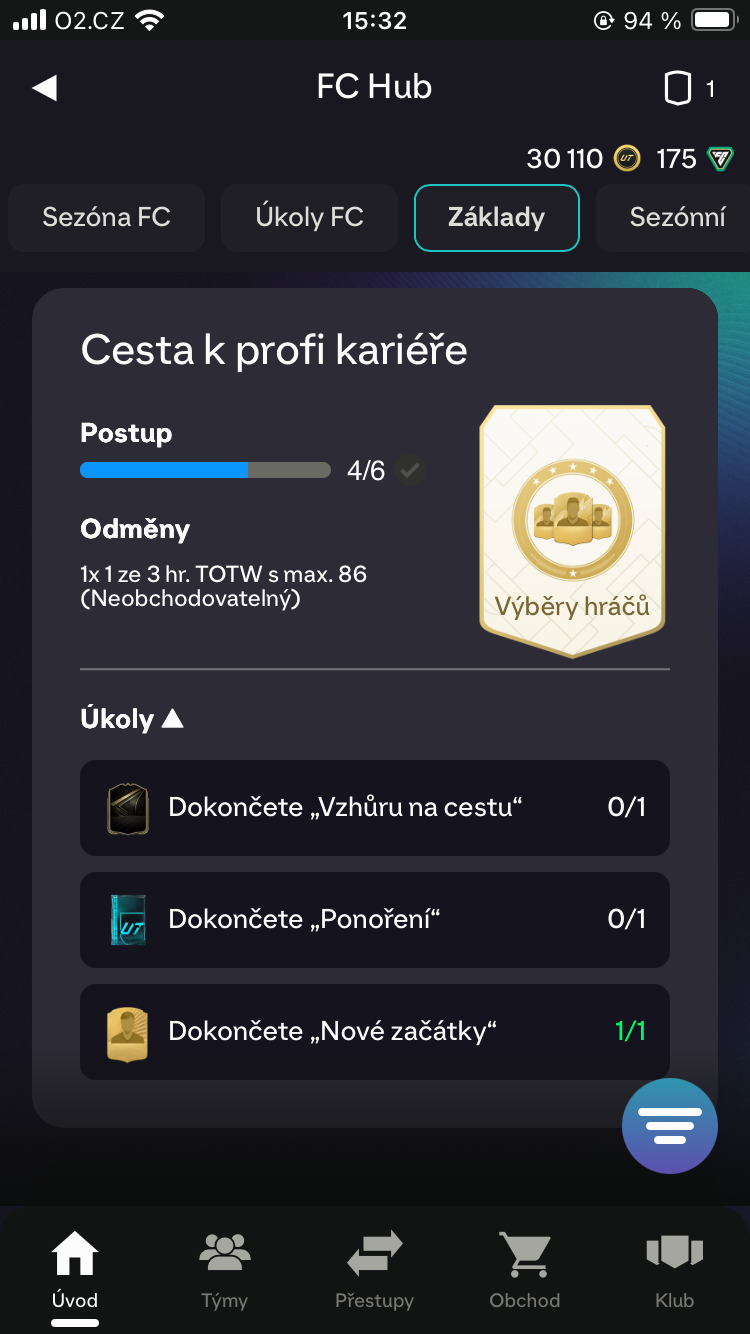Screen dimensions: 750x1334
Task: Open the Přestupy tab
Action: [x=375, y=1270]
